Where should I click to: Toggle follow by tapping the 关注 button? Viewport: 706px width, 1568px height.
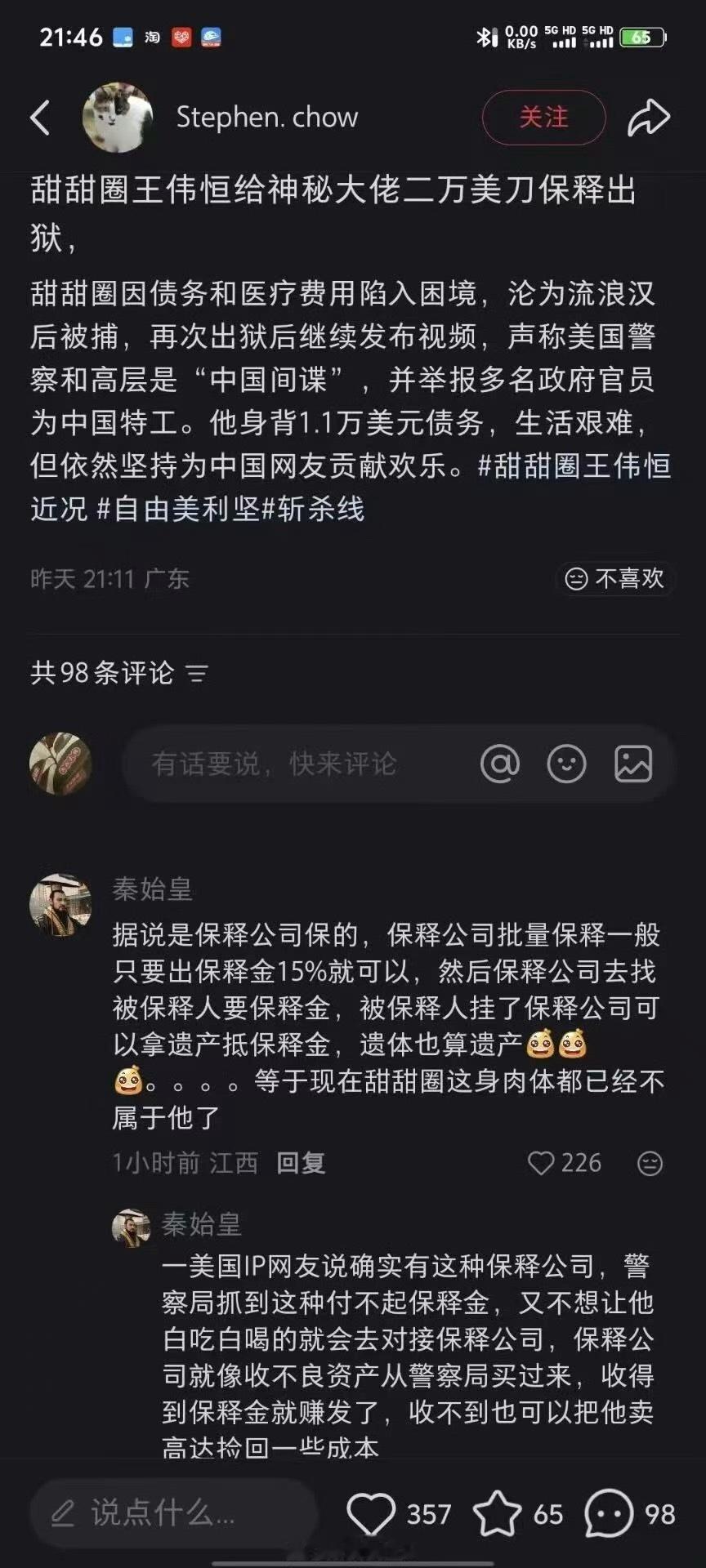pos(543,117)
